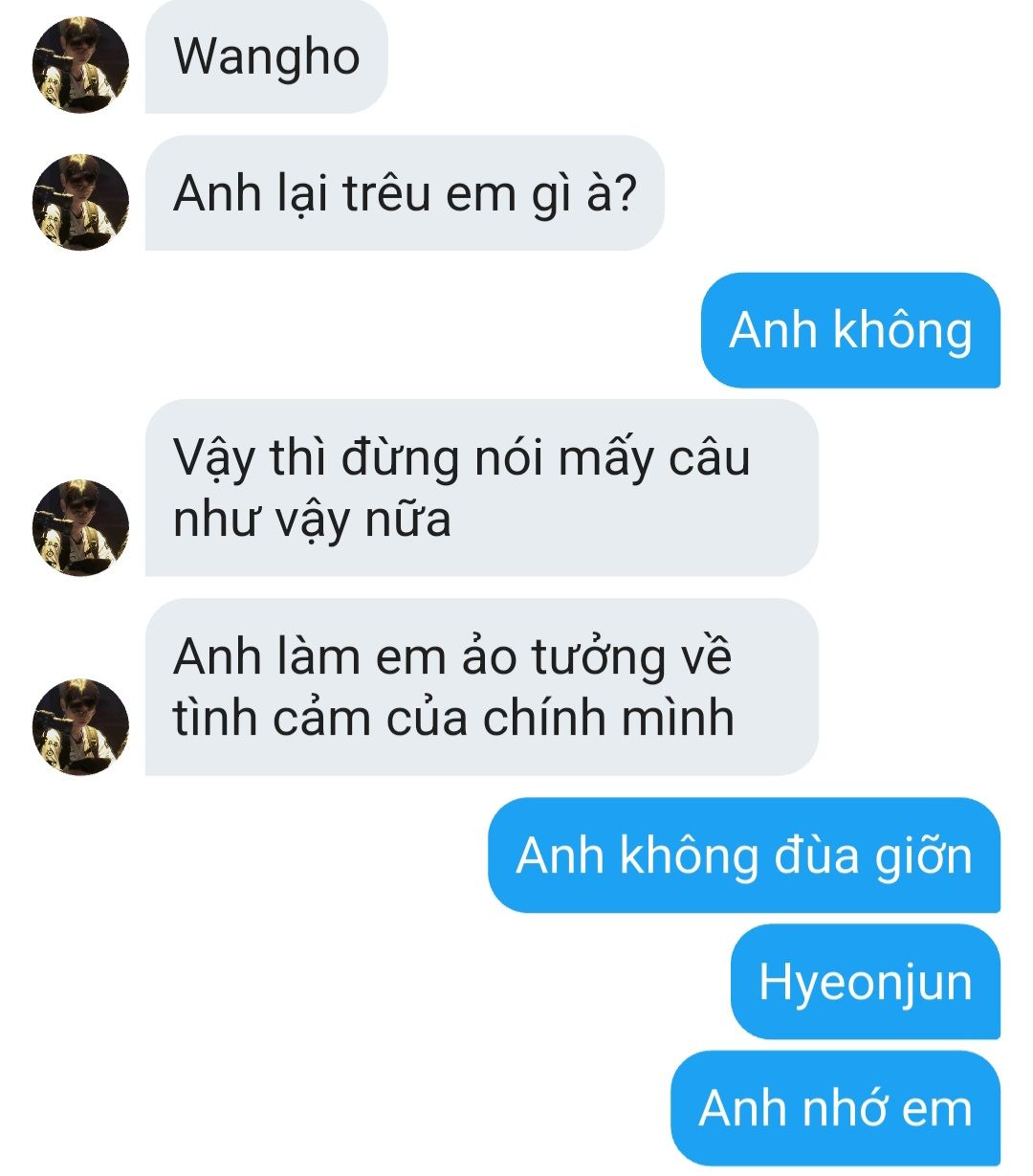Open sender's avatar beside the "Wangho" message
Image resolution: width=1033 pixels, height=1176 pixels.
(x=80, y=65)
